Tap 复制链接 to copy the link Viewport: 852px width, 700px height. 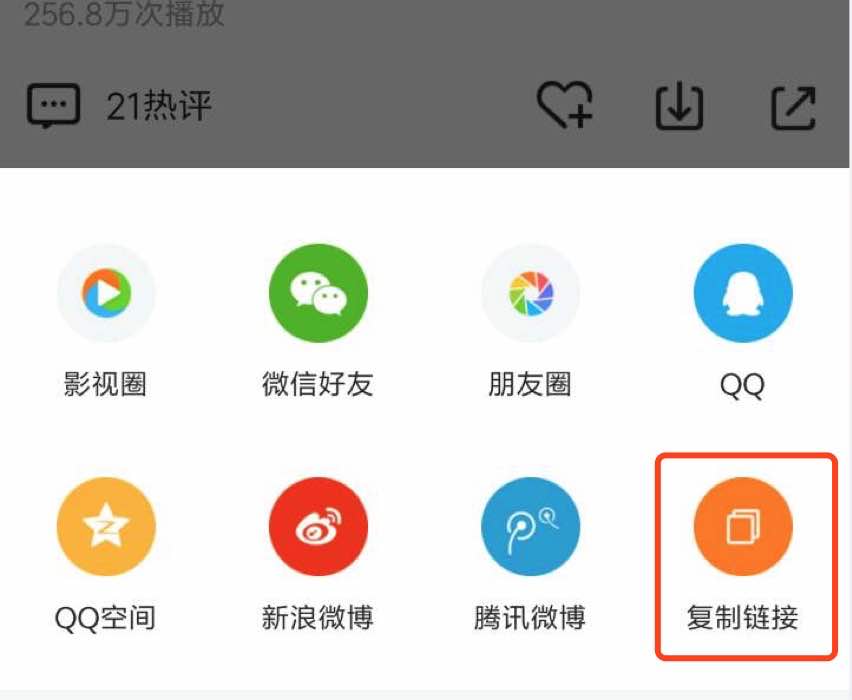[x=742, y=527]
